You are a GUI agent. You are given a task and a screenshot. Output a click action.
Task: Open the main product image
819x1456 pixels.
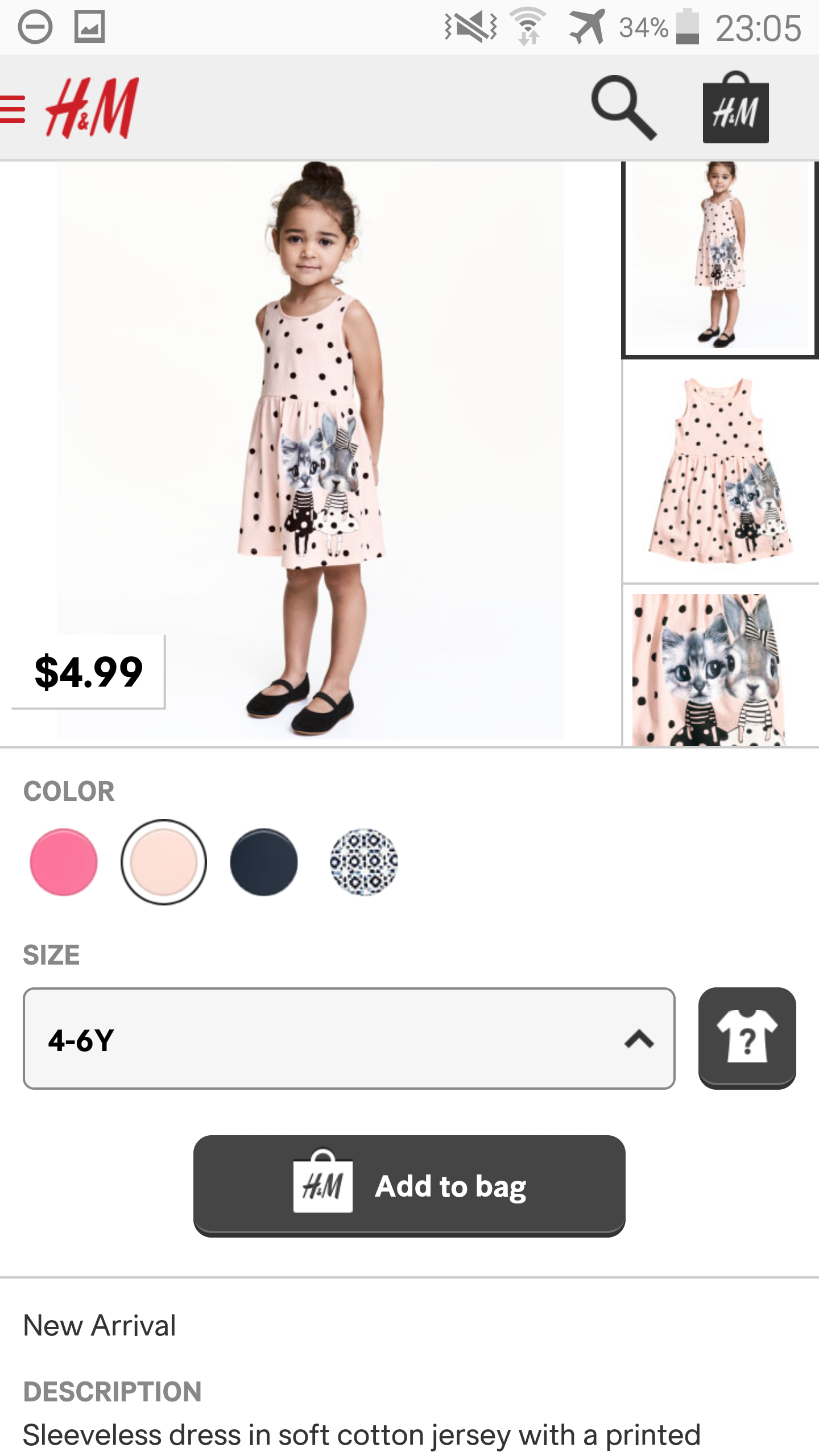point(311,450)
